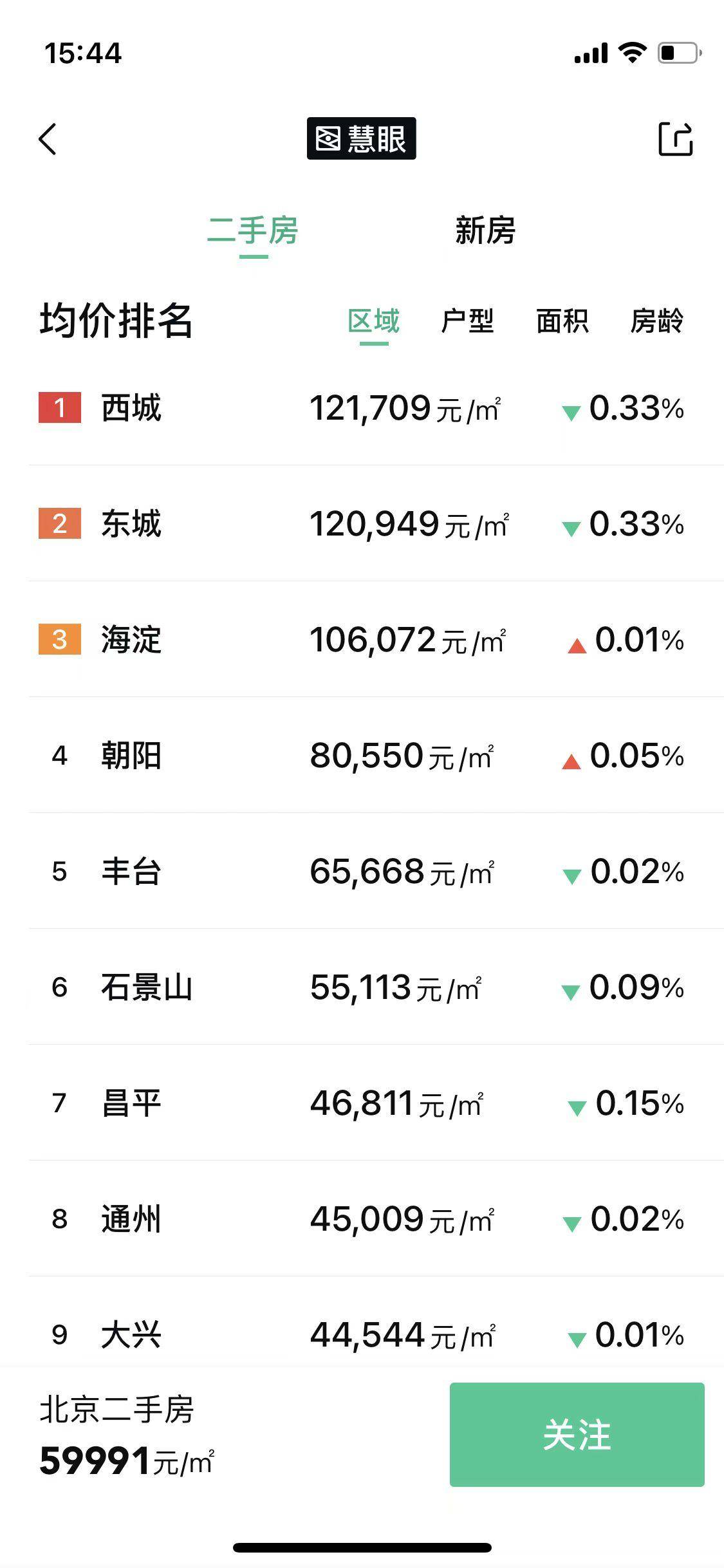Select the 区域 ranking filter

tap(374, 321)
